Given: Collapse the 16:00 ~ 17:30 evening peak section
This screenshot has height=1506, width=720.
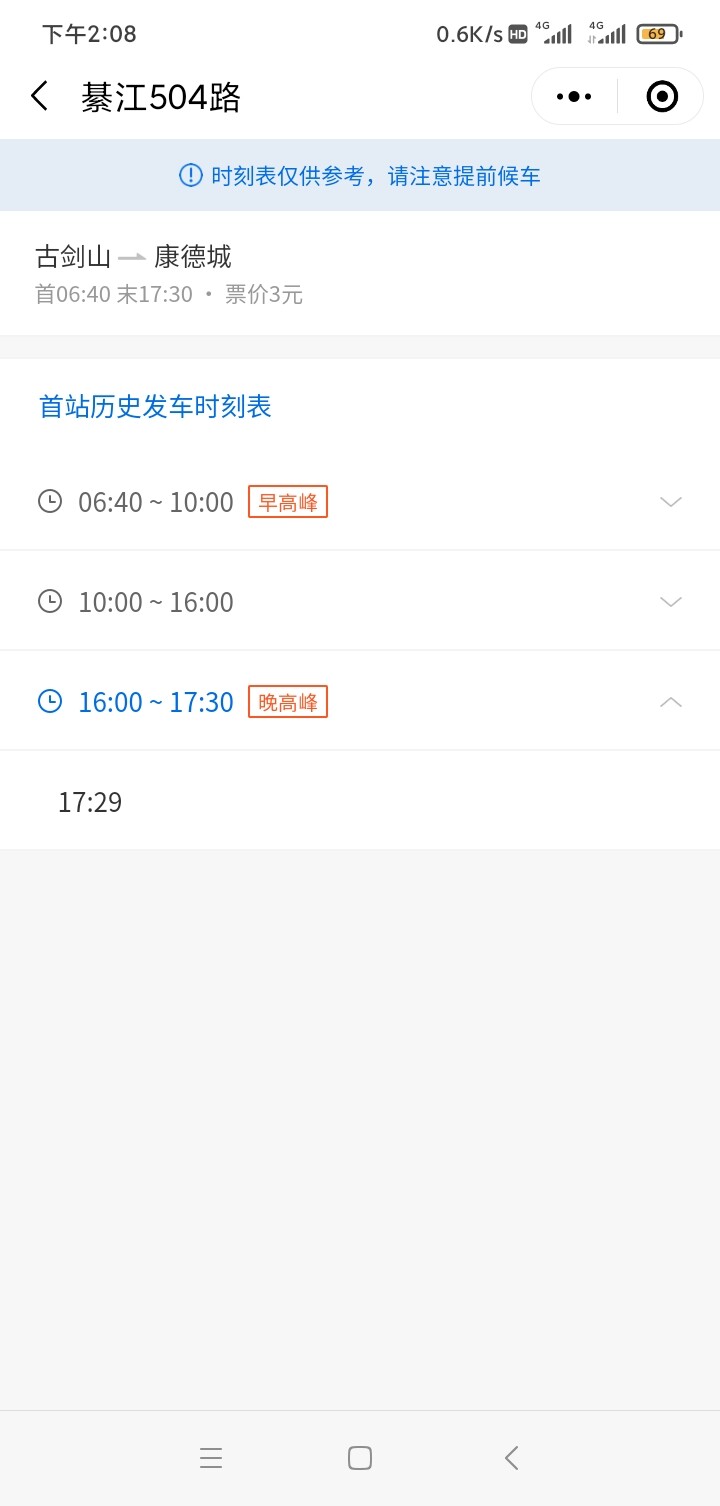Looking at the screenshot, I should pyautogui.click(x=360, y=702).
